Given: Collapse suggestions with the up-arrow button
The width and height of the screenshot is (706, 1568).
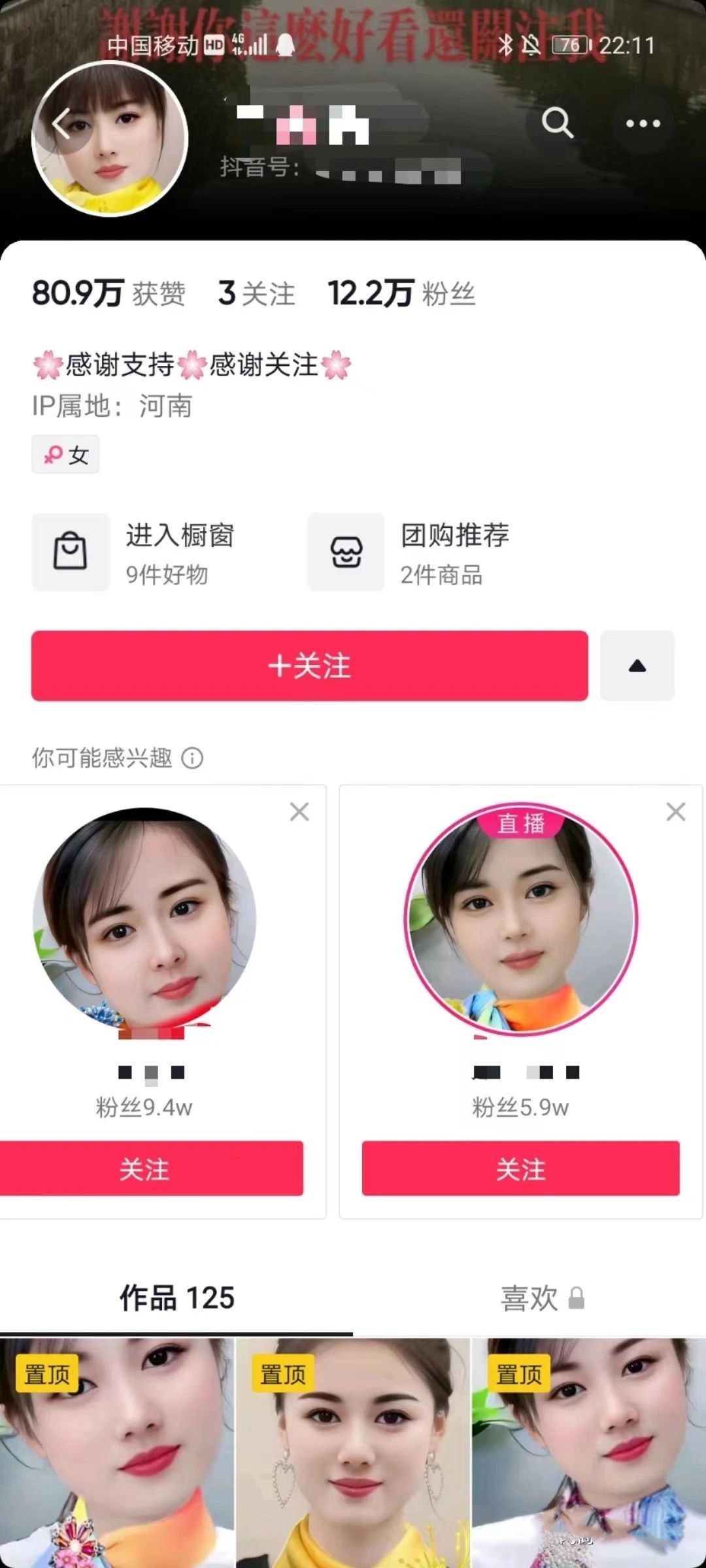Looking at the screenshot, I should [637, 666].
